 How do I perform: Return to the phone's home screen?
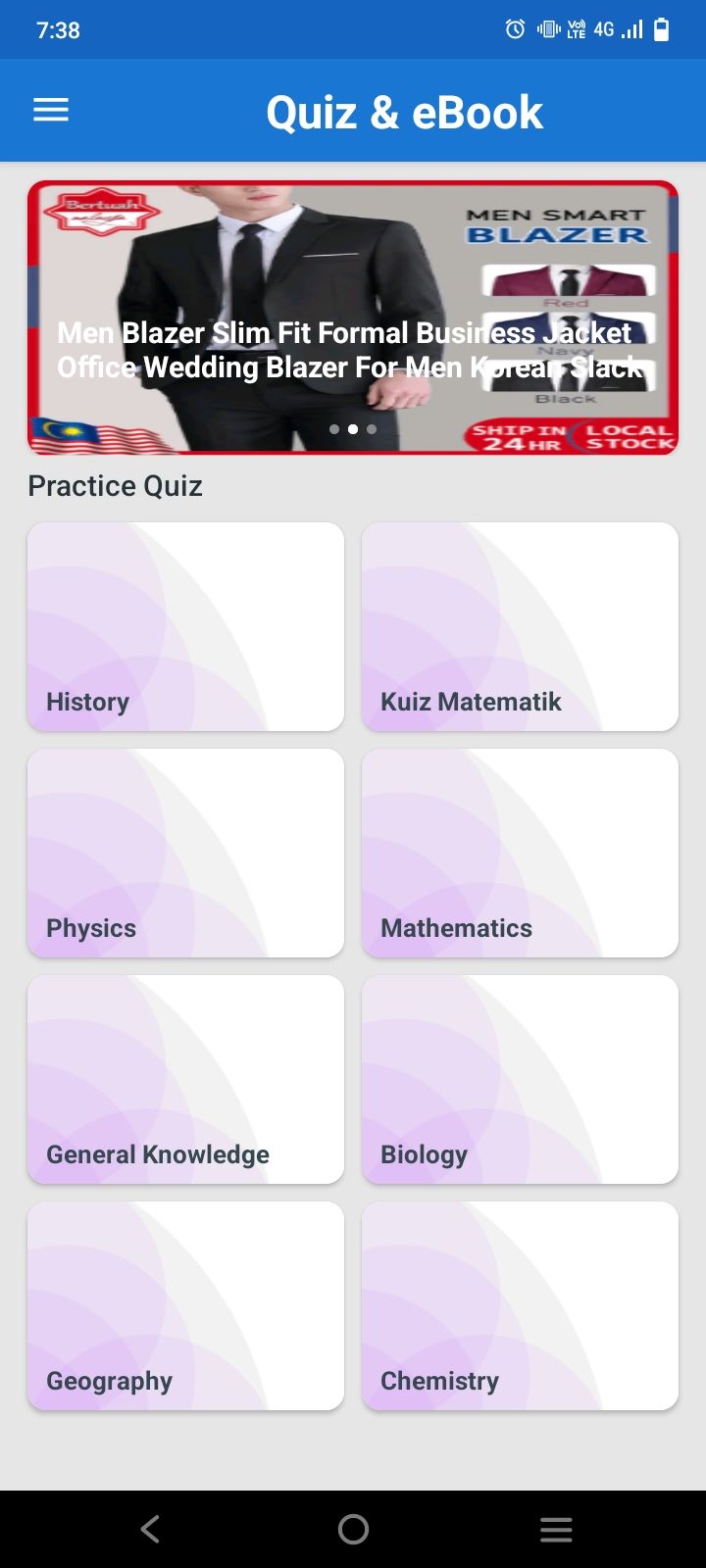[353, 1529]
